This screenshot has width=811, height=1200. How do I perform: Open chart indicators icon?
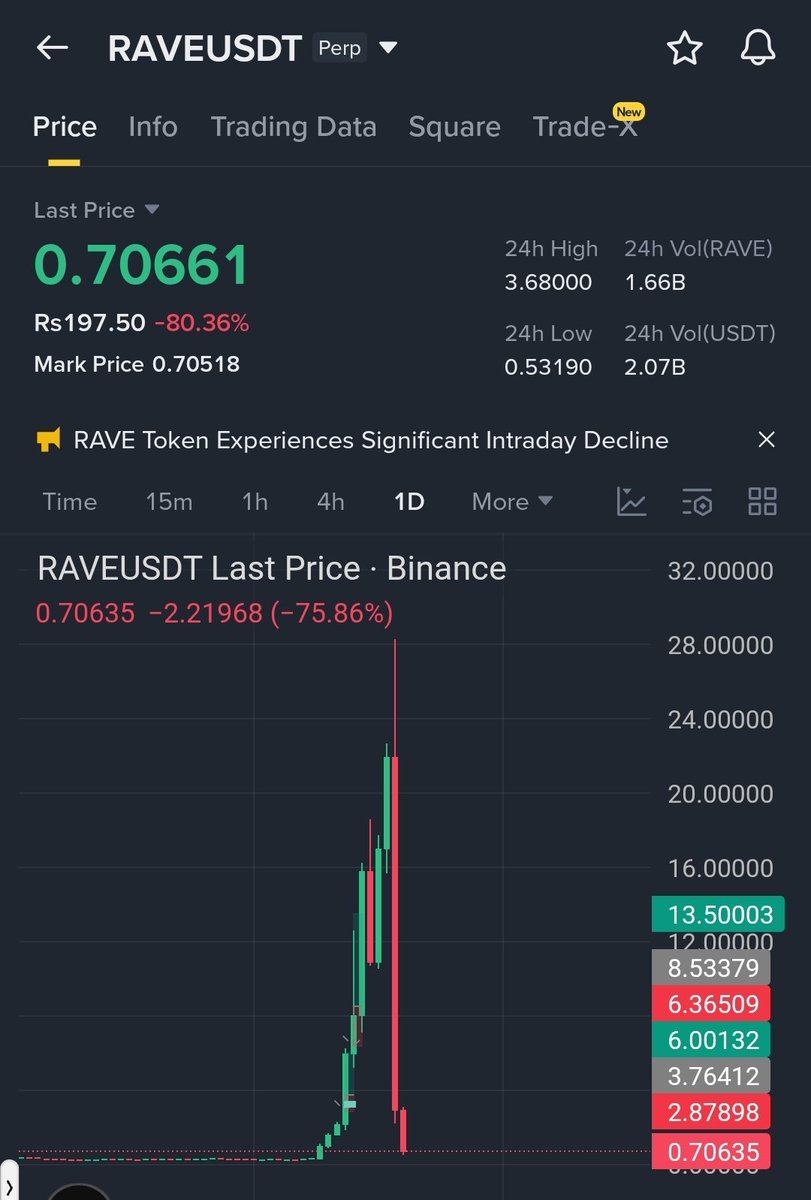632,502
